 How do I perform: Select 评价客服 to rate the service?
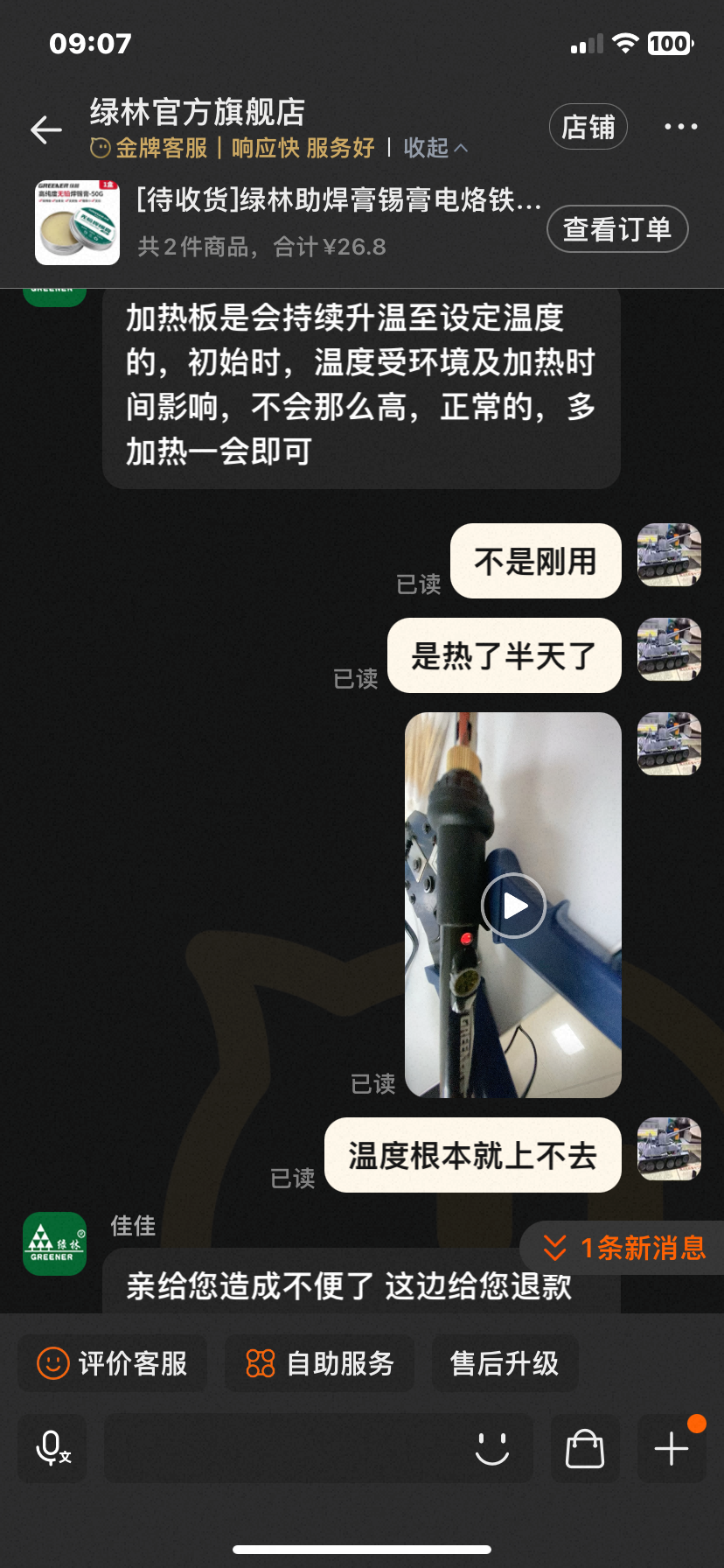pos(113,1363)
